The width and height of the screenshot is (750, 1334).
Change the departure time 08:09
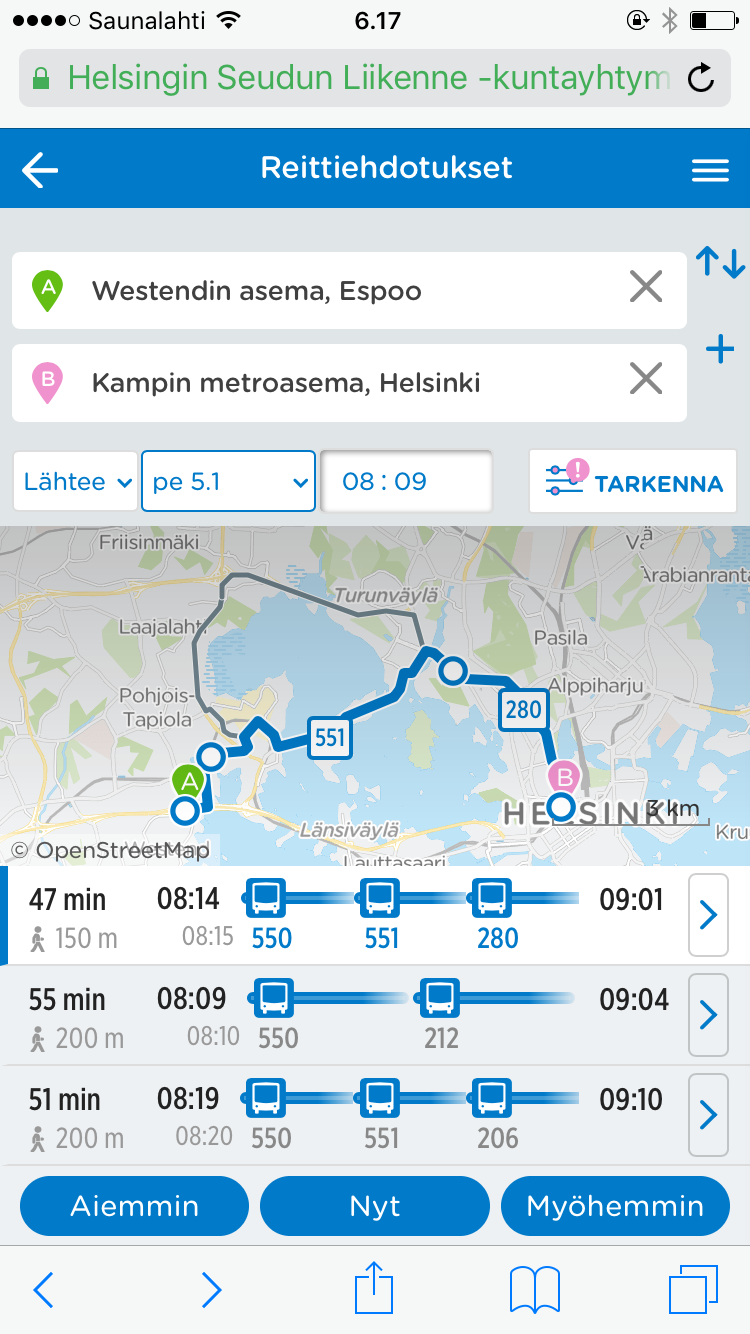pyautogui.click(x=406, y=482)
